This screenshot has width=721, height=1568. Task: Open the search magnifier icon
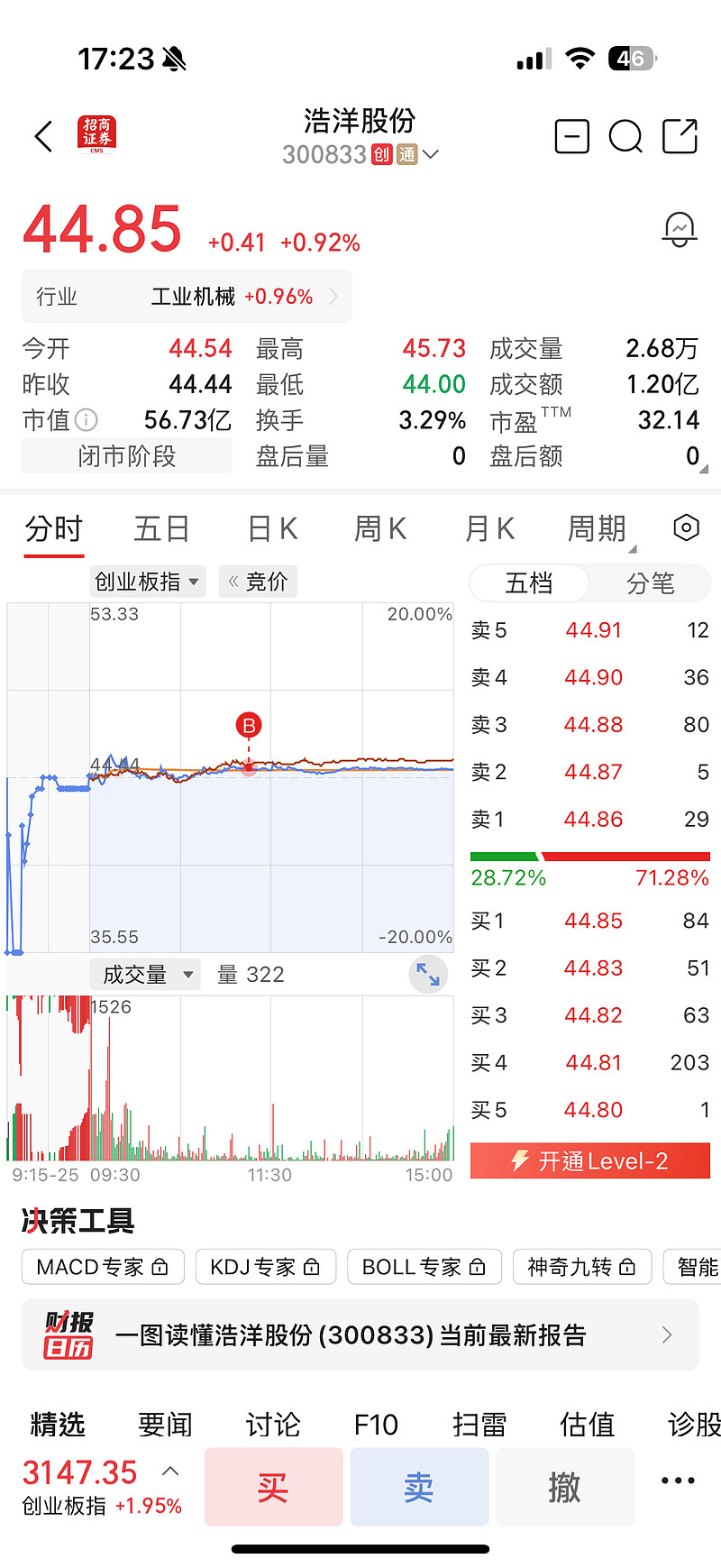coord(625,137)
